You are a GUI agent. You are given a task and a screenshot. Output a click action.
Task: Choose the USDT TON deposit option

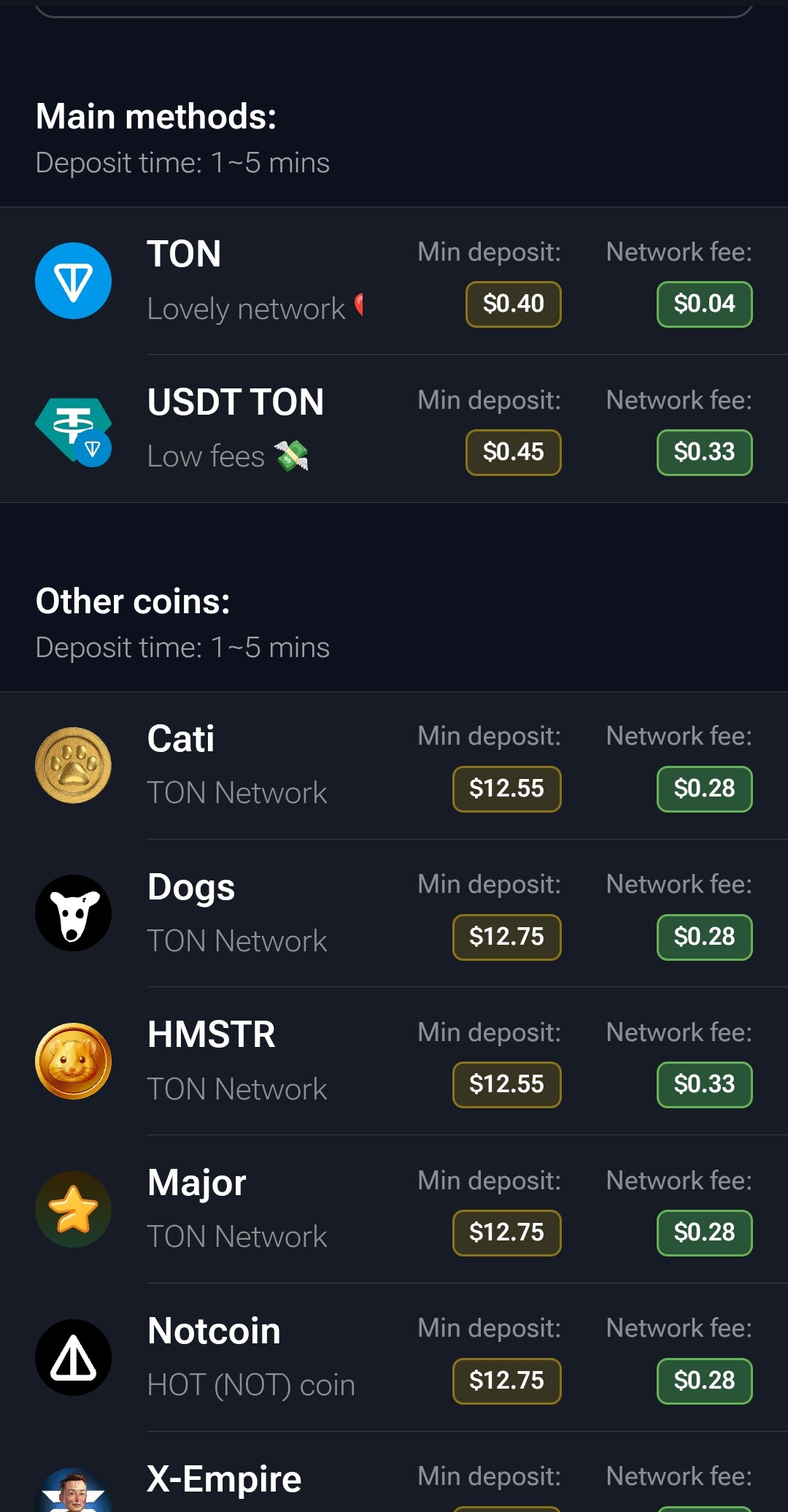click(x=394, y=429)
